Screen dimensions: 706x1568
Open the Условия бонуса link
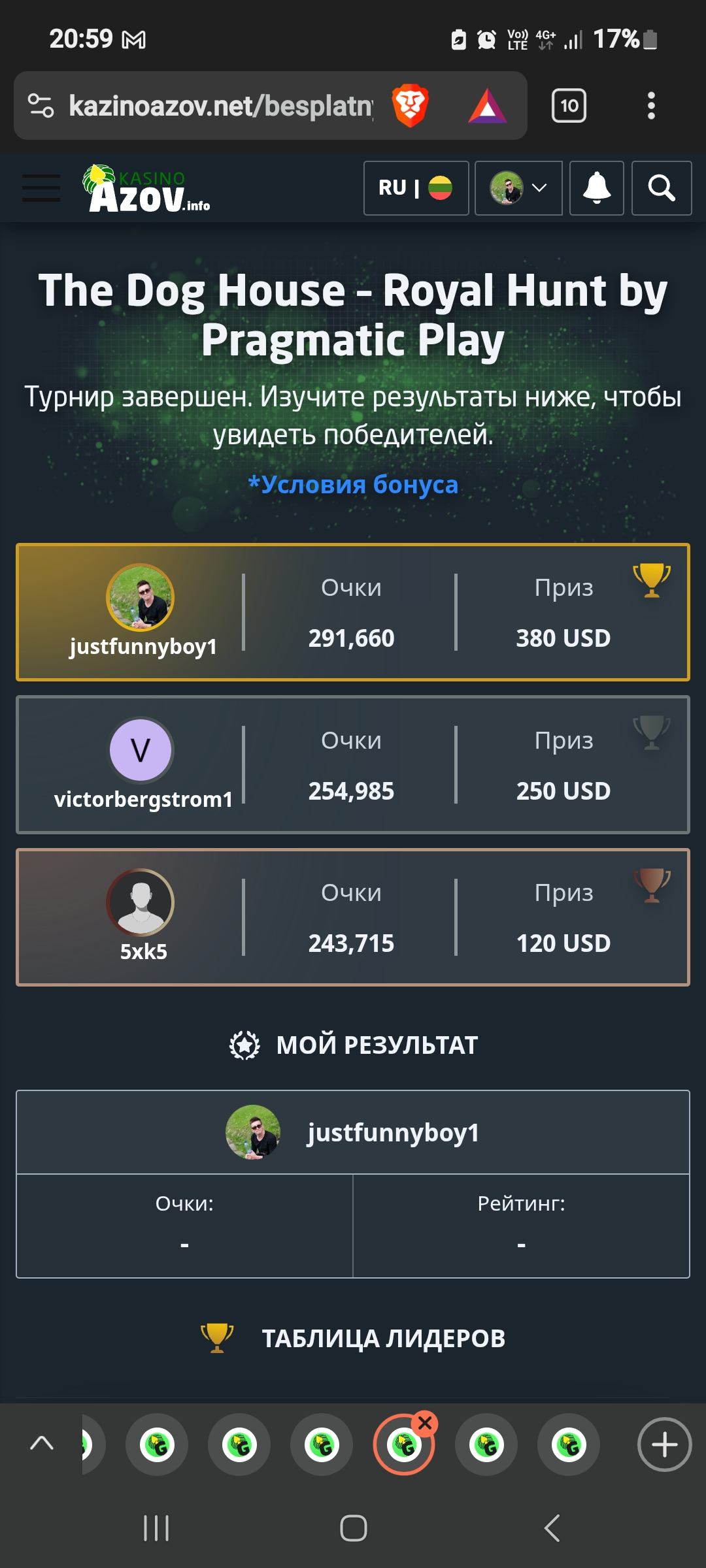[x=353, y=485]
